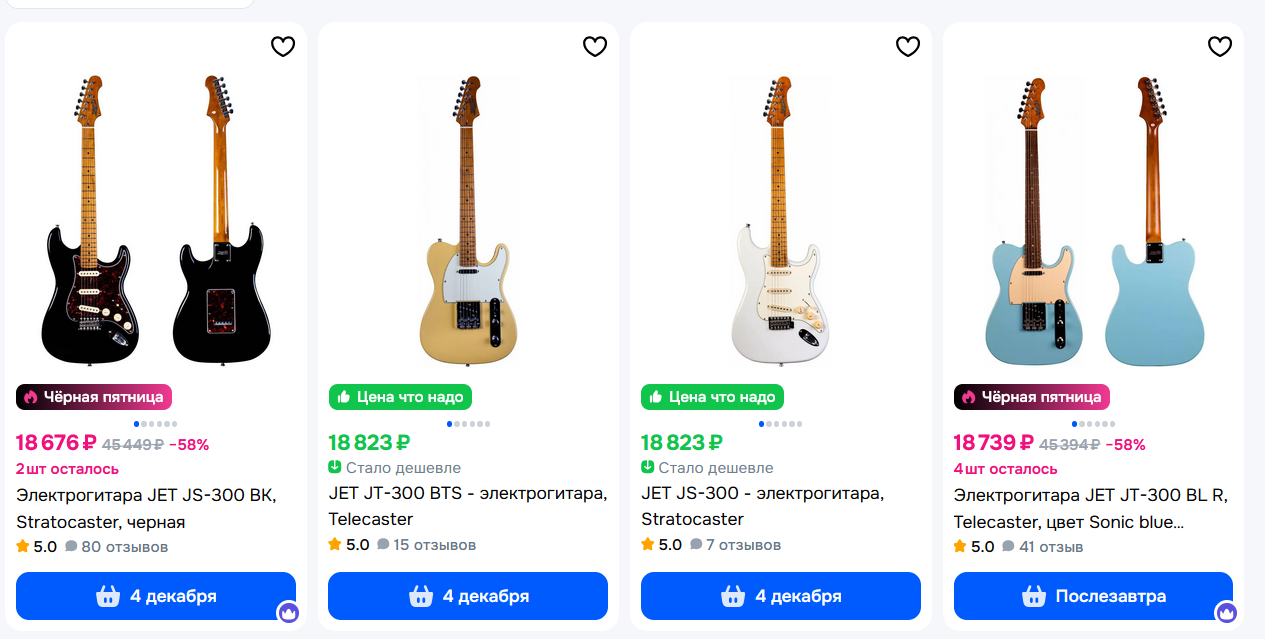Screen dimensions: 1265x639
Task: Add JET JS-300 BK to cart
Action: [x=156, y=596]
